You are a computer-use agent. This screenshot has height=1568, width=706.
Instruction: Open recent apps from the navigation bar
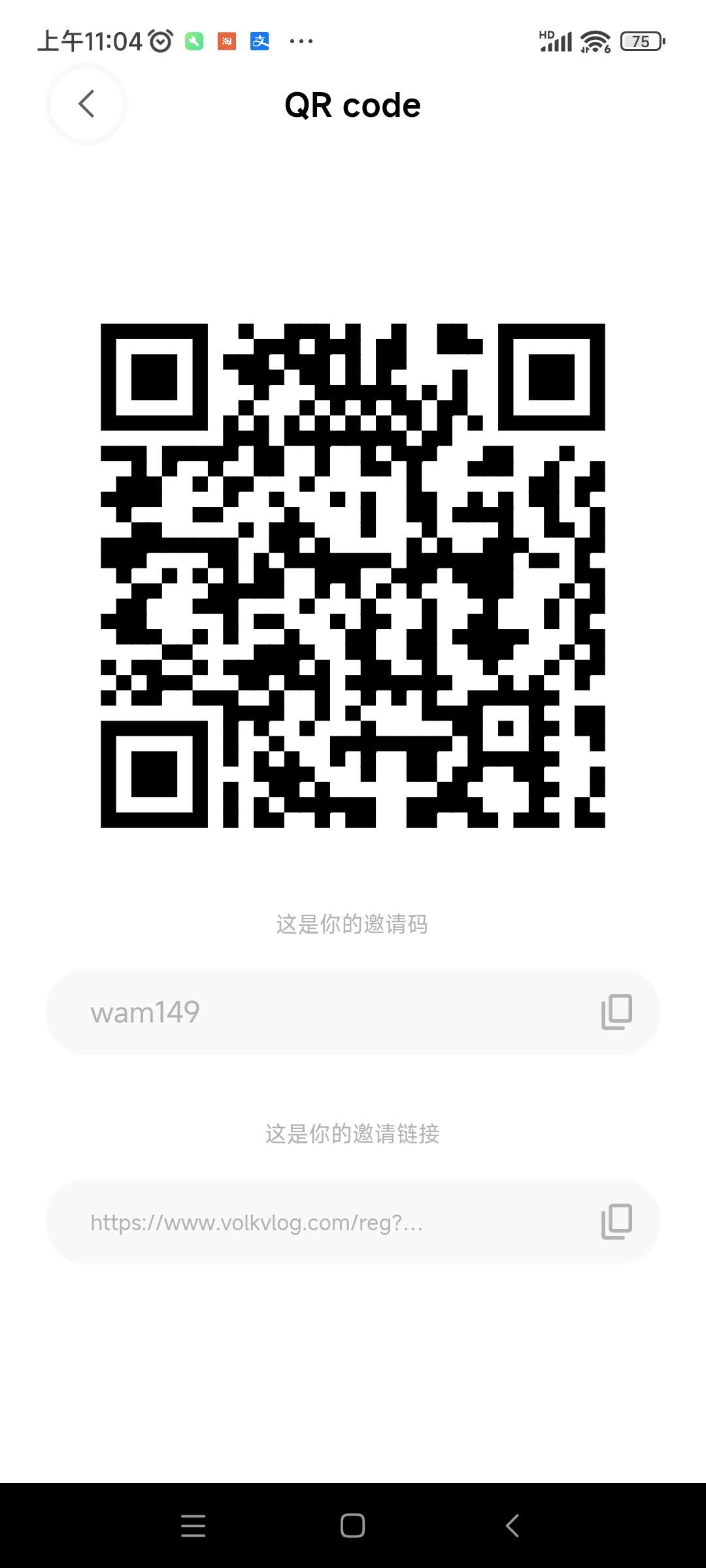pos(193,1526)
